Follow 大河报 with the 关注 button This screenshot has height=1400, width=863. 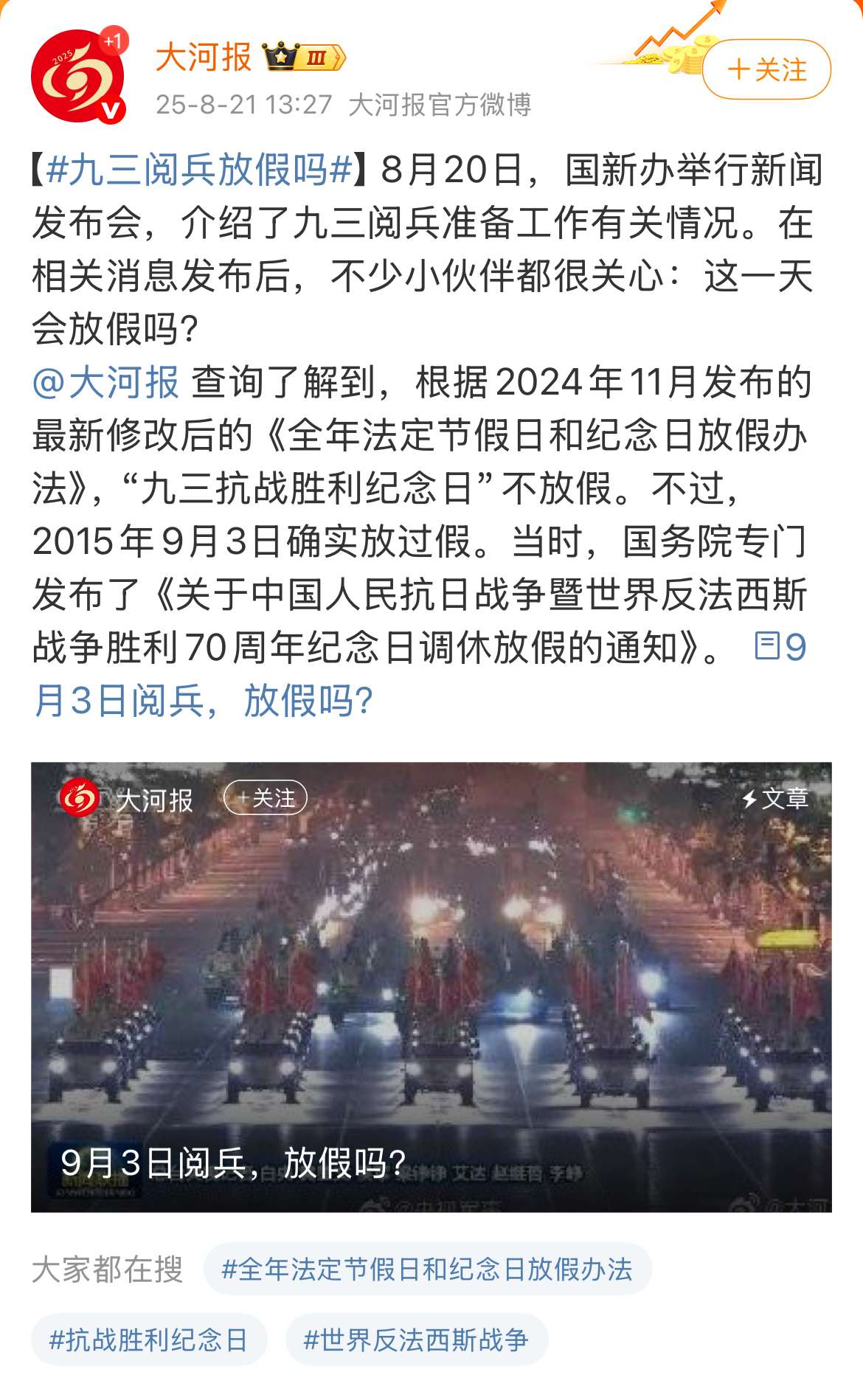[766, 70]
